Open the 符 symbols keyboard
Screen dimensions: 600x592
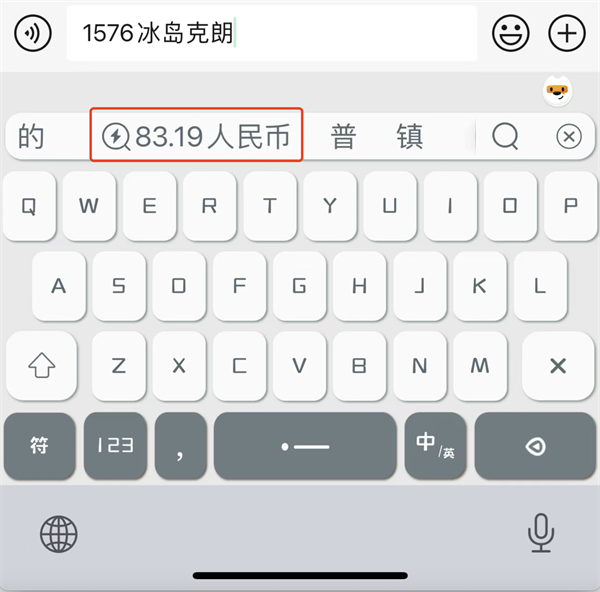[40, 446]
